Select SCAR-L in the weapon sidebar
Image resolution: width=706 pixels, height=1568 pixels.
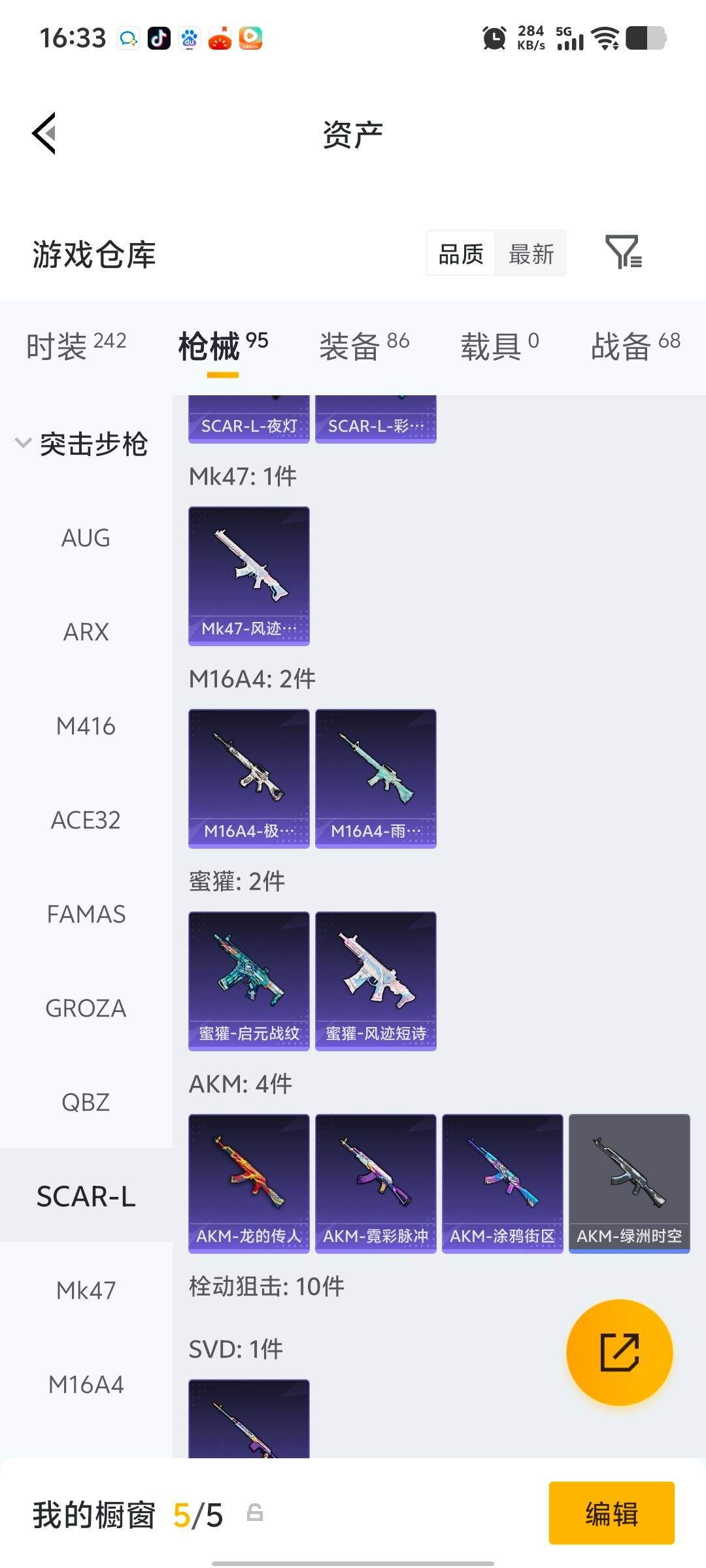pyautogui.click(x=86, y=1196)
